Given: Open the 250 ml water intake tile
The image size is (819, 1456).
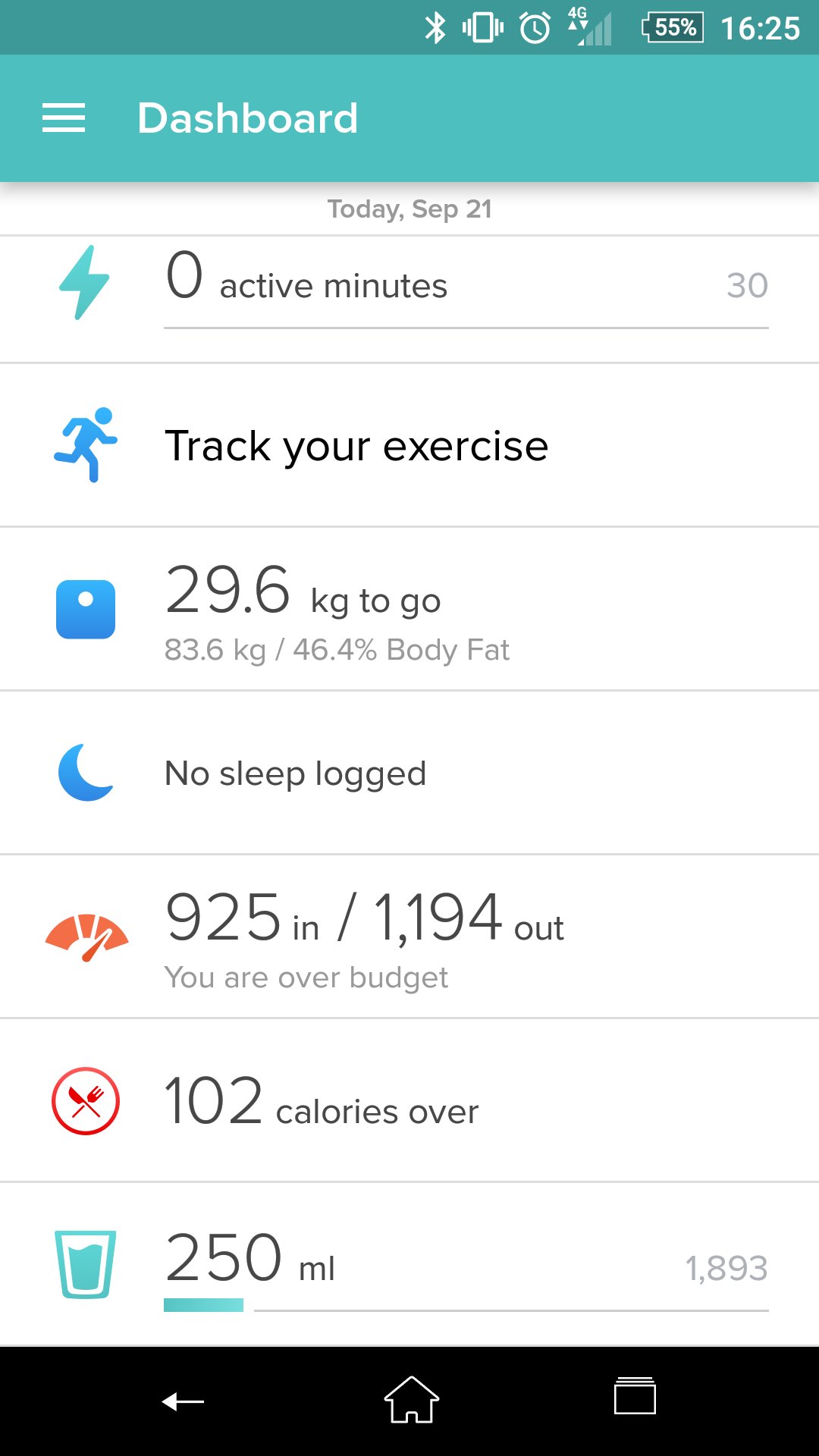Looking at the screenshot, I should [409, 1265].
